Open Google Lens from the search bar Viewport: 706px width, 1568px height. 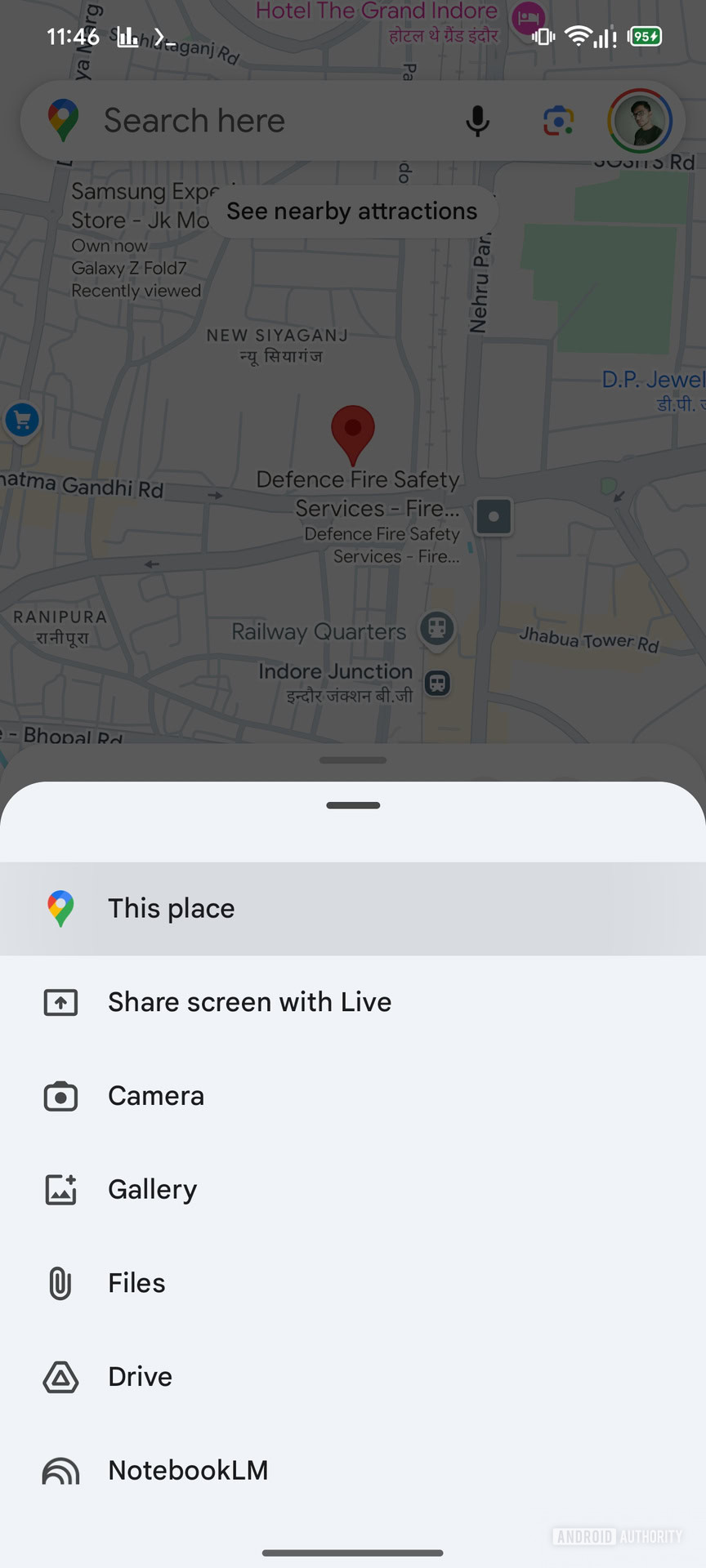[558, 121]
